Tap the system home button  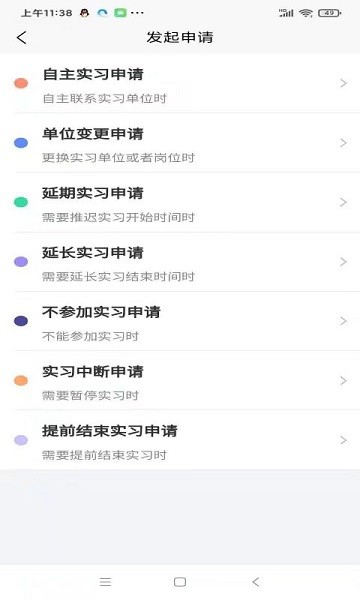[x=180, y=582]
